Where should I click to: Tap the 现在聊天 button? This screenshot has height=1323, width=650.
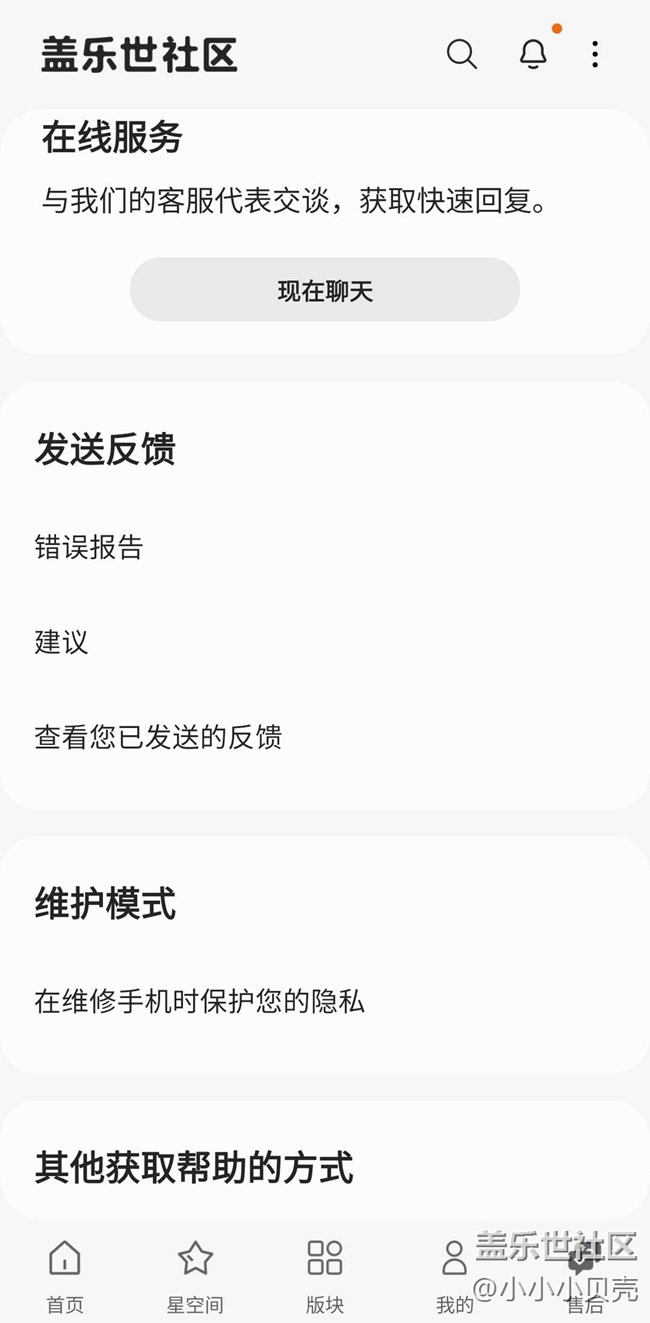[x=325, y=290]
